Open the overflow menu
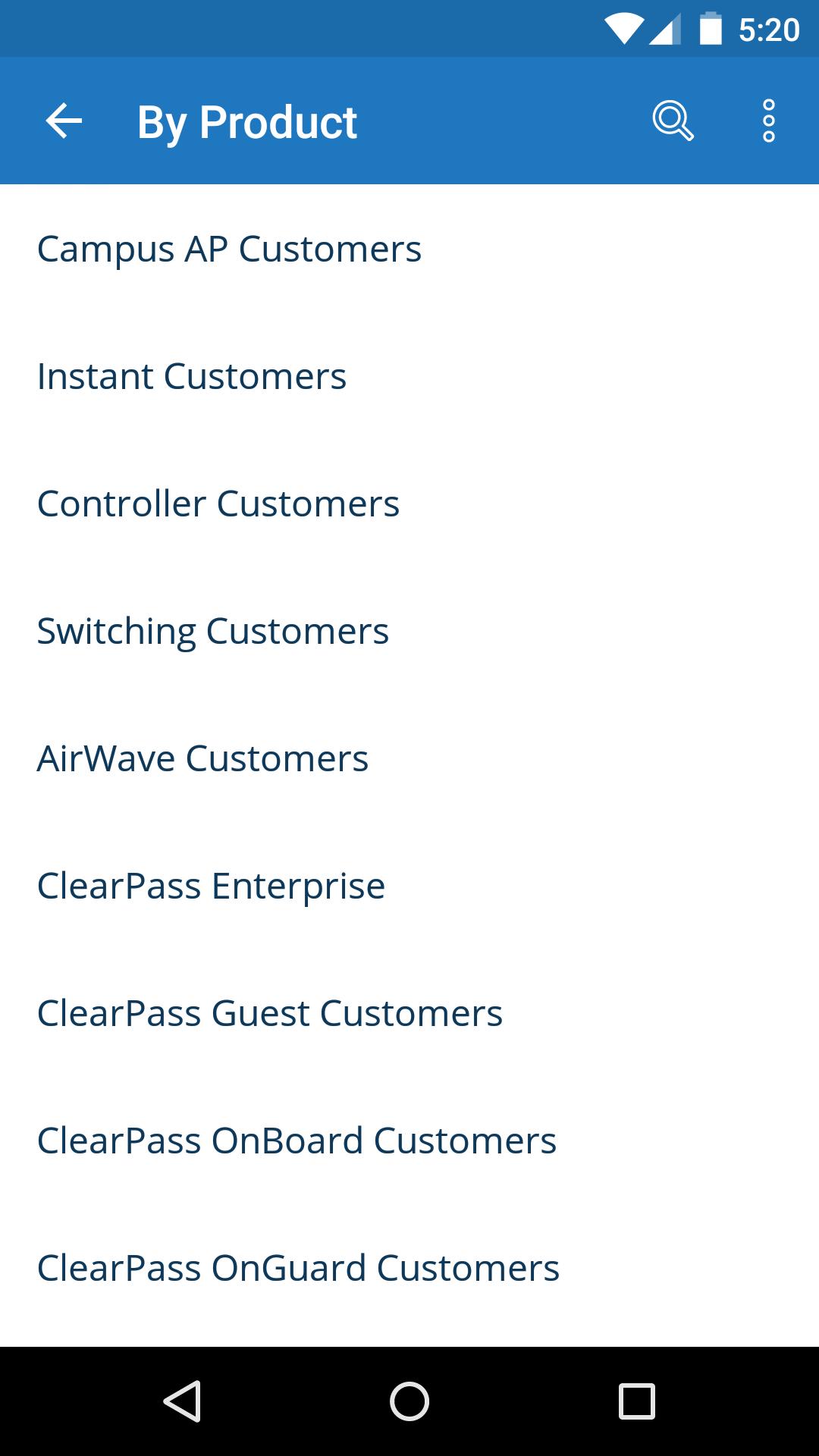This screenshot has width=819, height=1456. [x=768, y=121]
